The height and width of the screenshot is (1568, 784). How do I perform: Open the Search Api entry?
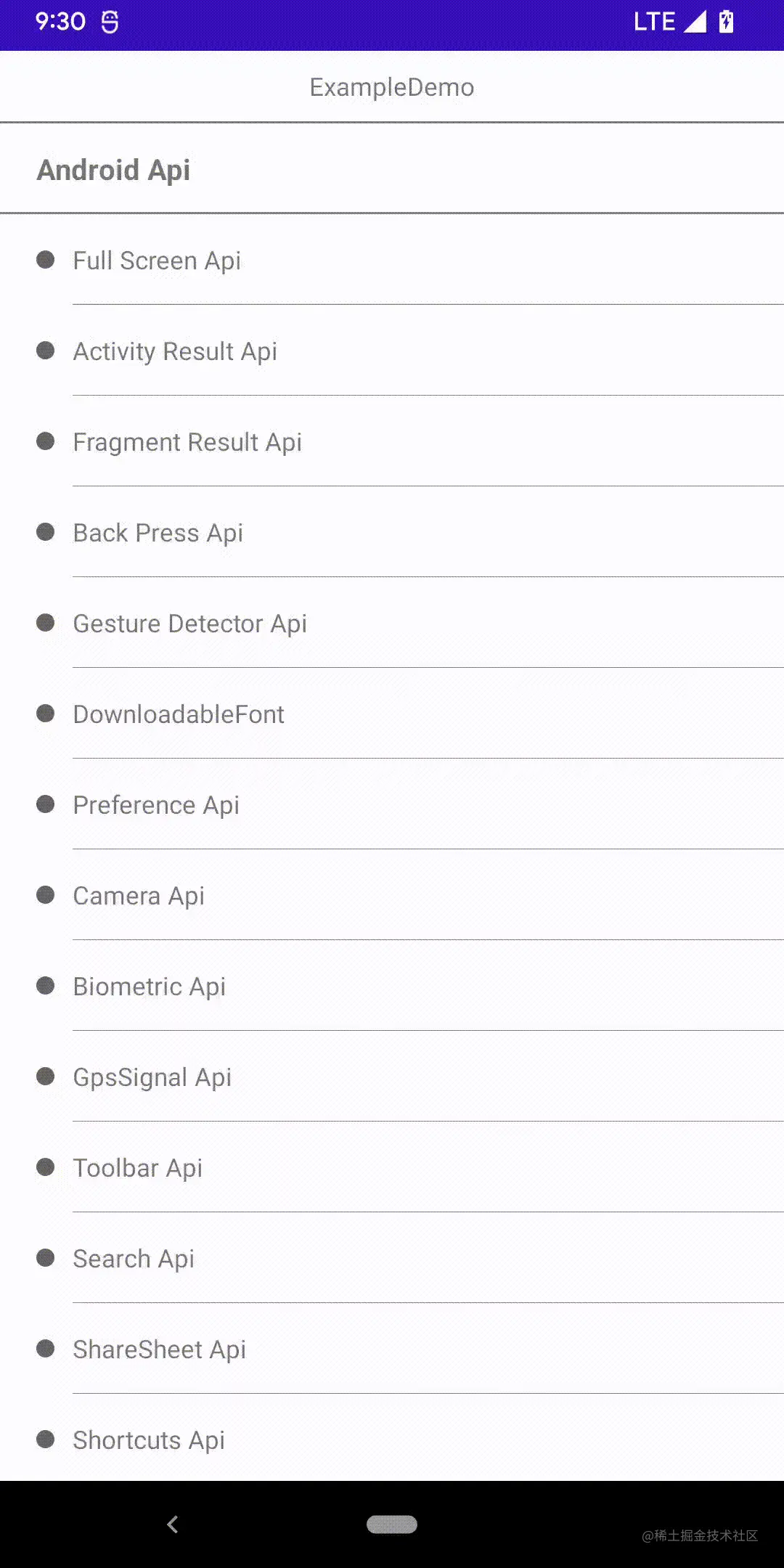tap(134, 1259)
